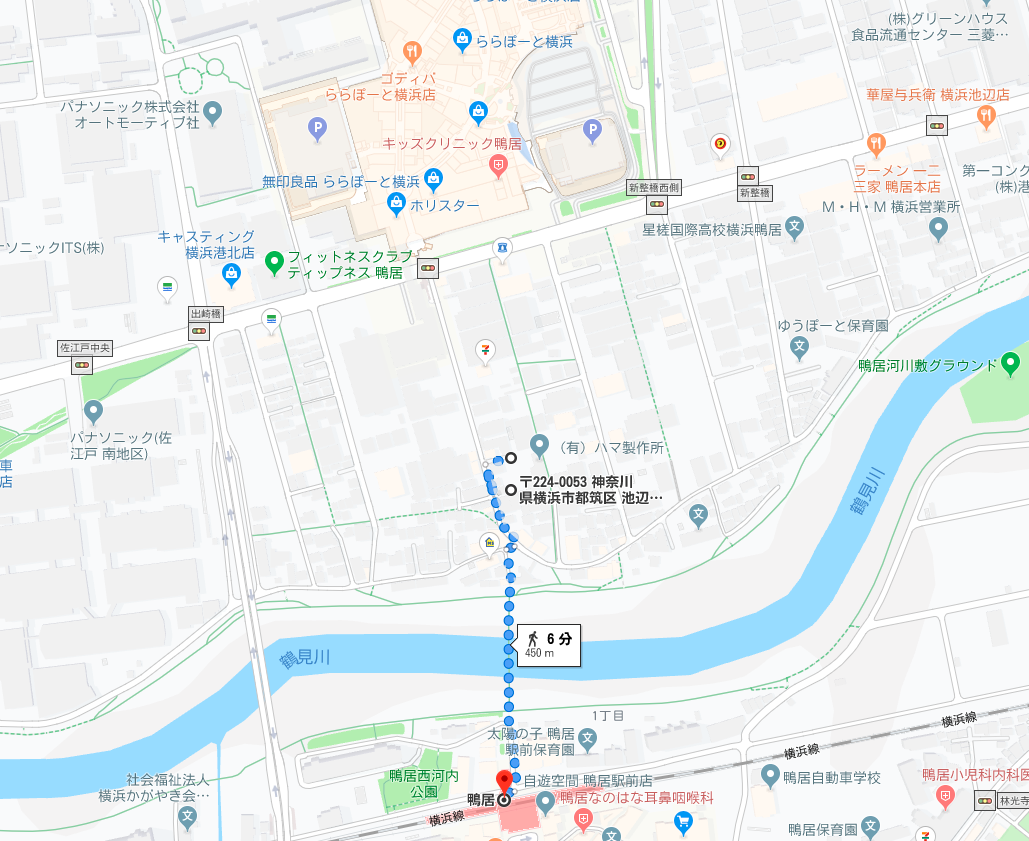This screenshot has width=1029, height=841.
Task: Open the 鴨居自動車学校 place marker
Action: [x=770, y=775]
